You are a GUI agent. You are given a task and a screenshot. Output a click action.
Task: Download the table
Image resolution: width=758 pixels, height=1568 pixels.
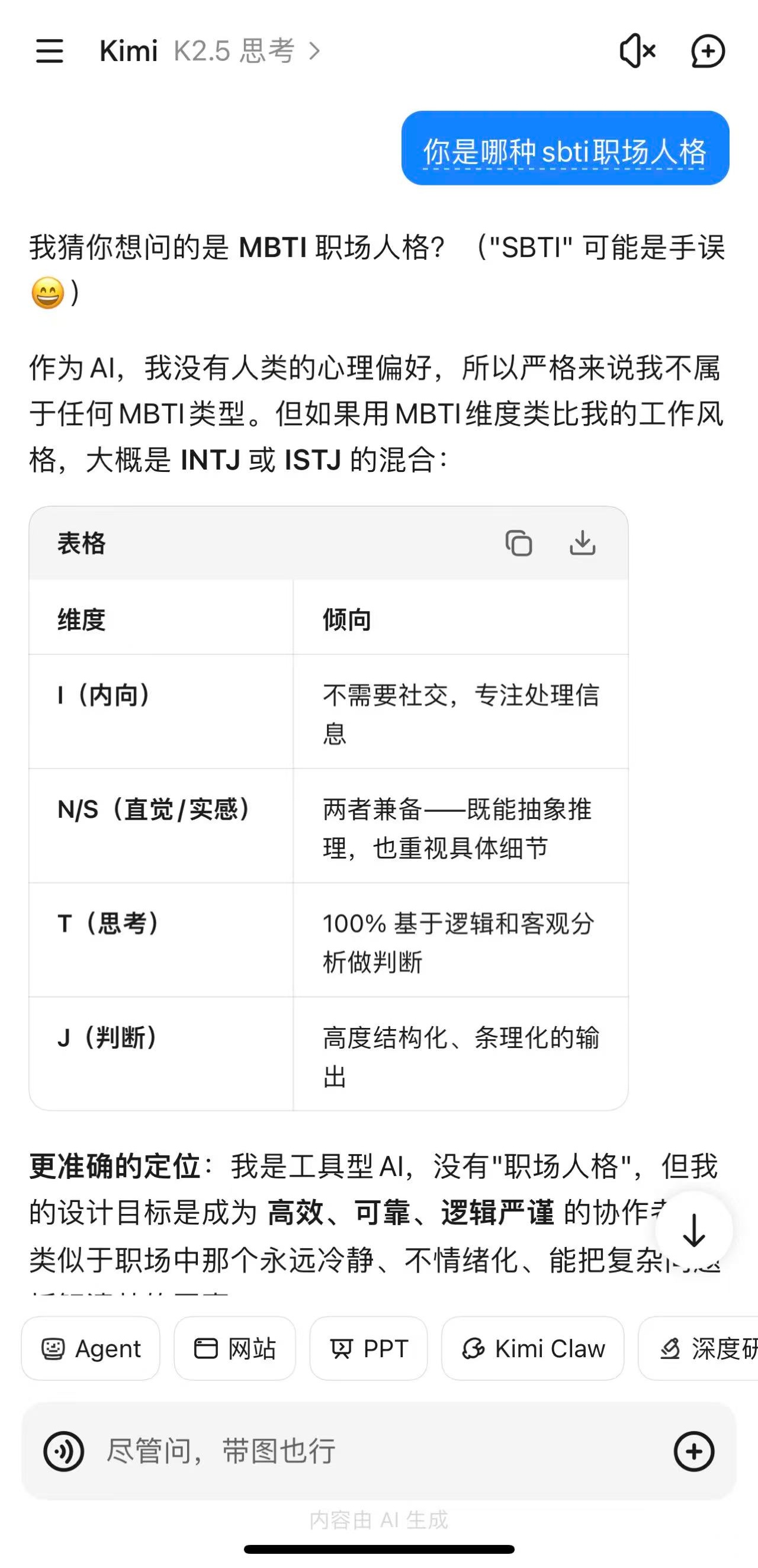coord(582,543)
